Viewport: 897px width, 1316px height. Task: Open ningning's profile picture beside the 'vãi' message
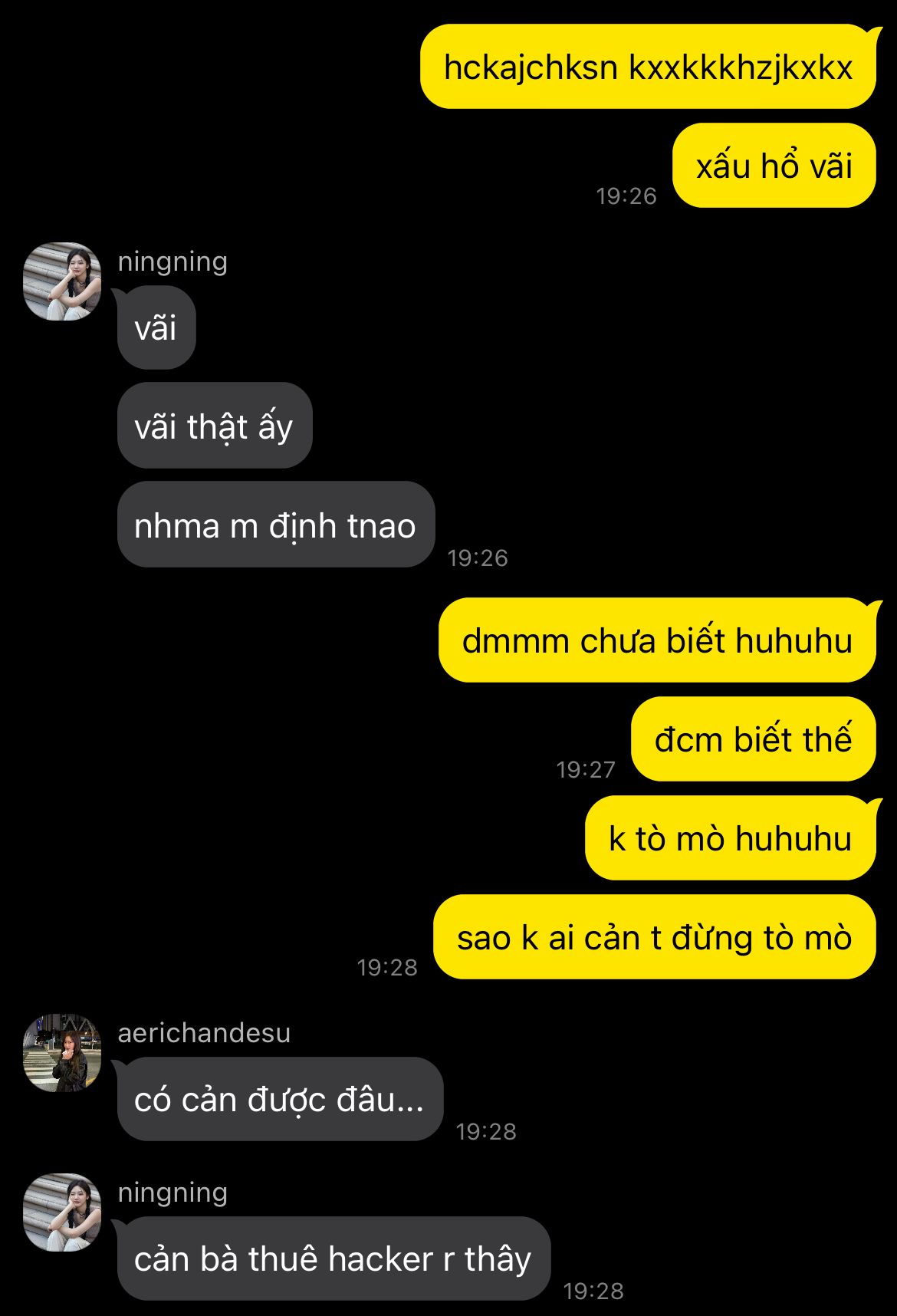(62, 281)
